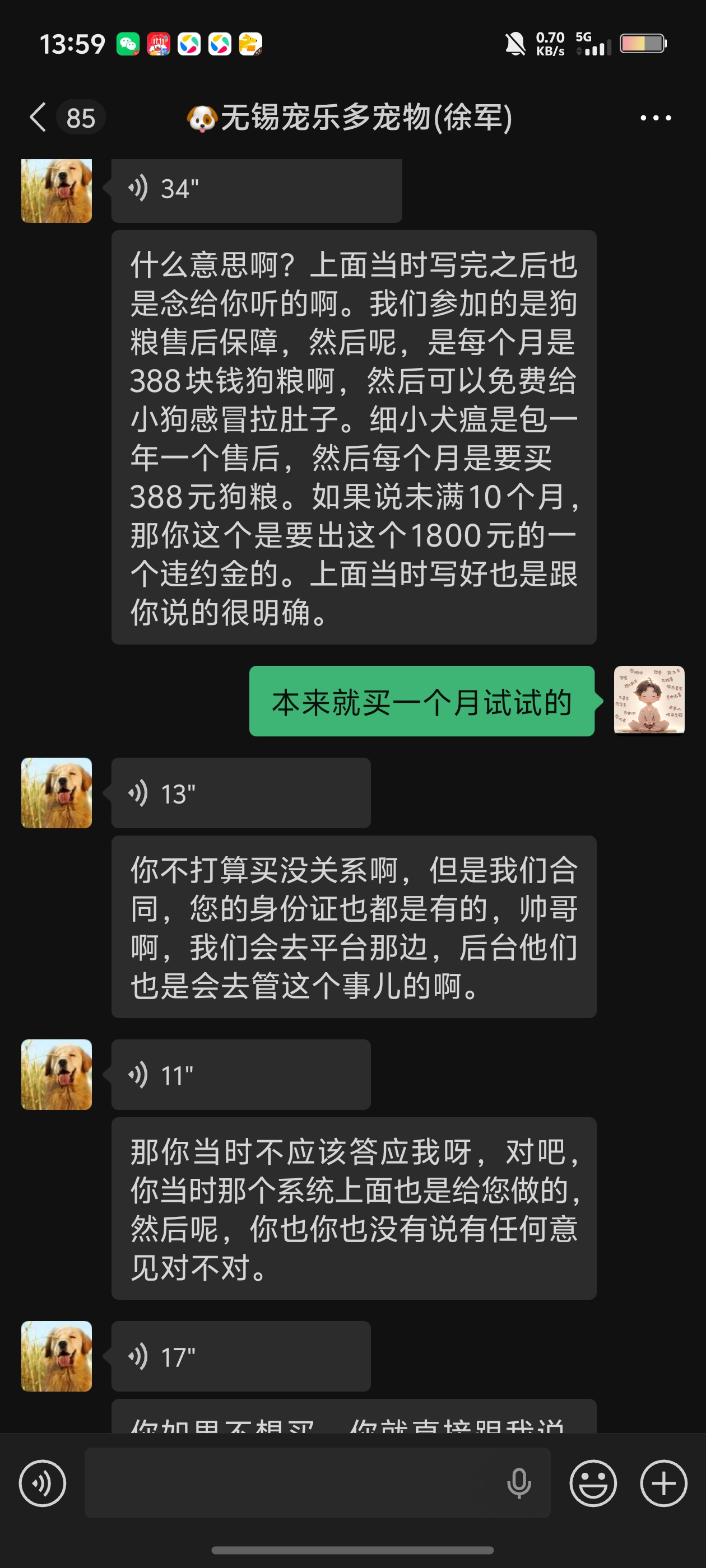This screenshot has height=1568, width=706.
Task: Tap the microphone dictation icon
Action: coord(519,1483)
